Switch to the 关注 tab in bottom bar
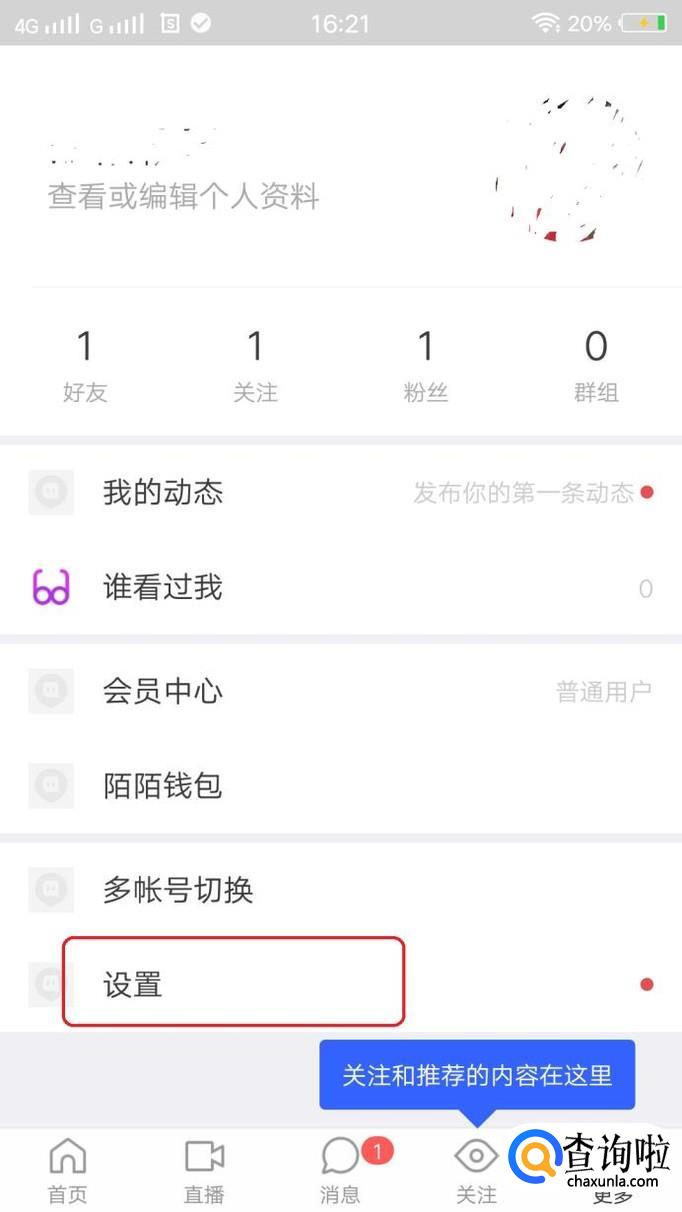Viewport: 682px width, 1212px height. pos(476,1170)
